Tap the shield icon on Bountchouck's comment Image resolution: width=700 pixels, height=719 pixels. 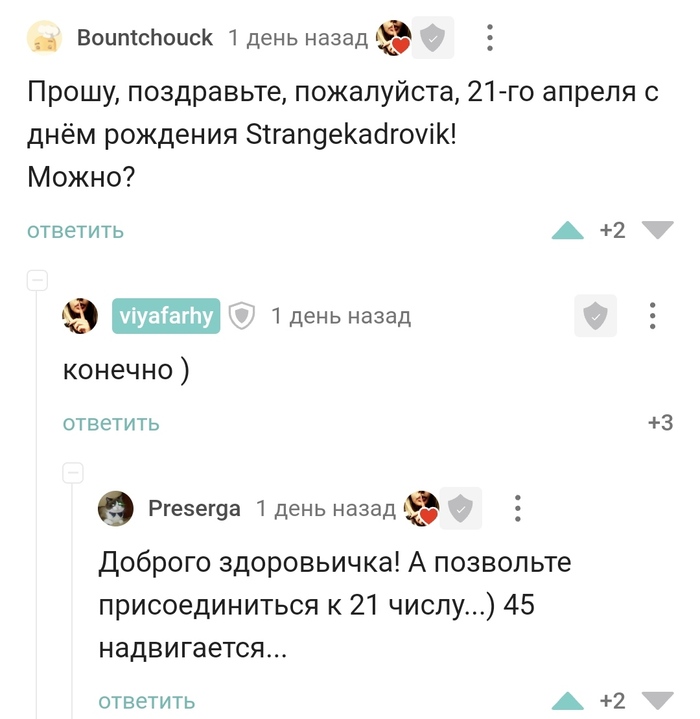(x=432, y=39)
